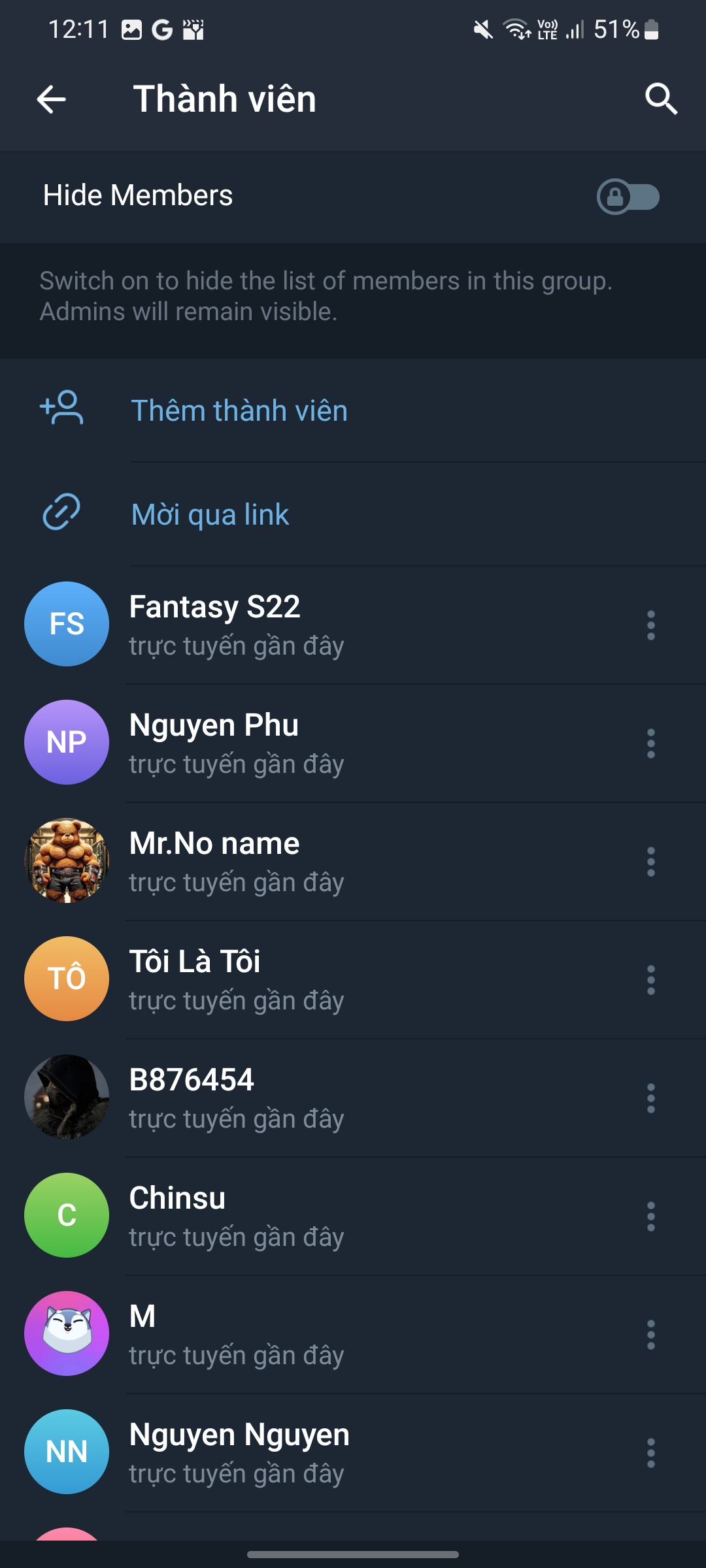Open options for member B876454
The height and width of the screenshot is (1568, 706).
click(650, 1098)
